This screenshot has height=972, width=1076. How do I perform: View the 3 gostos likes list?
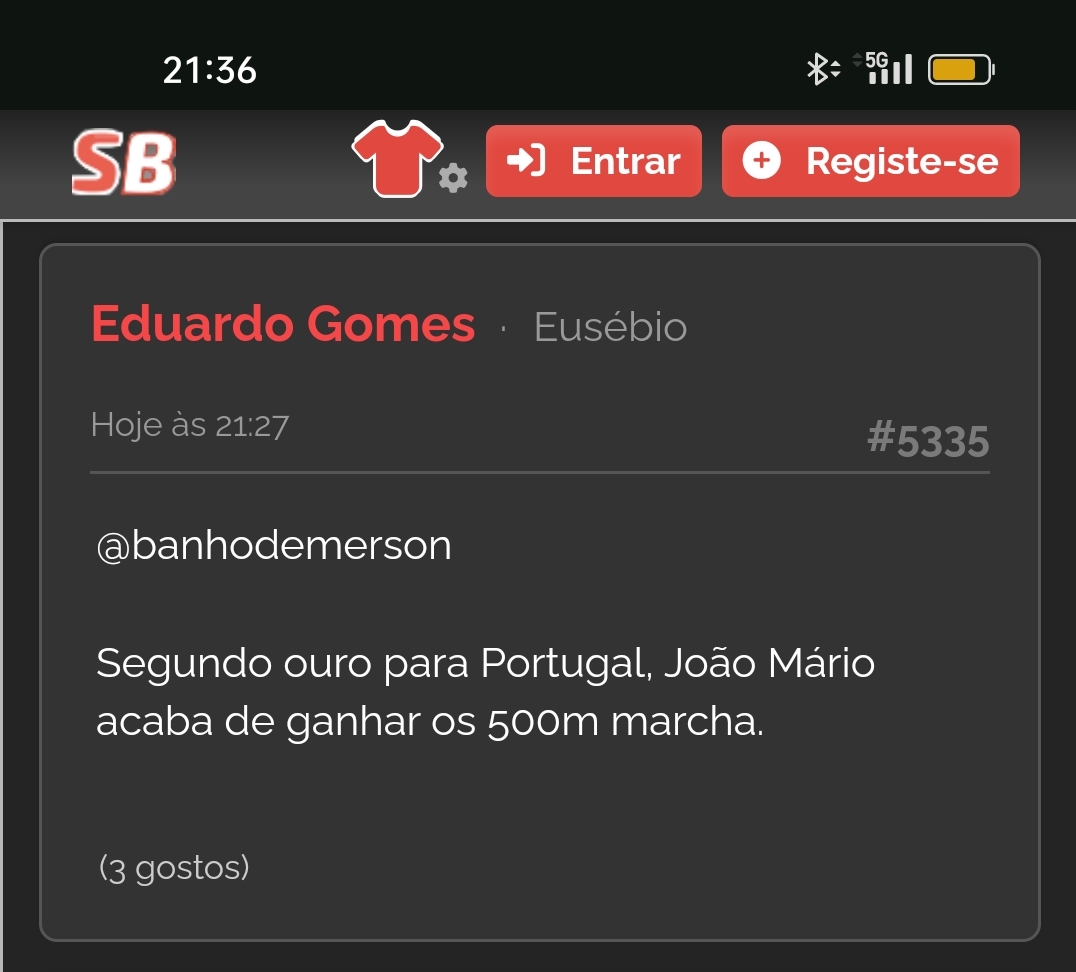click(174, 867)
